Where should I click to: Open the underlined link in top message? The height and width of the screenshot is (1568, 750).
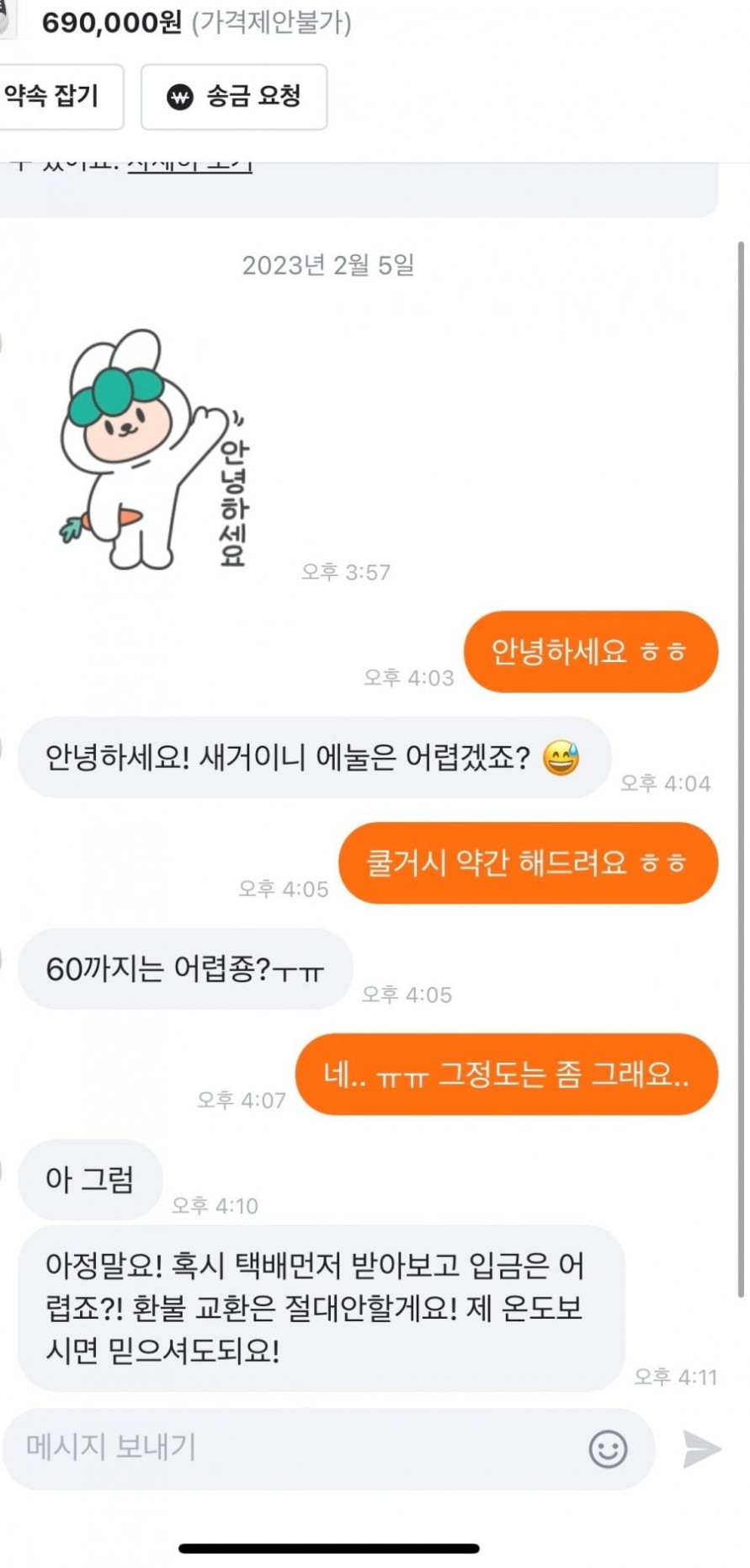pyautogui.click(x=189, y=166)
